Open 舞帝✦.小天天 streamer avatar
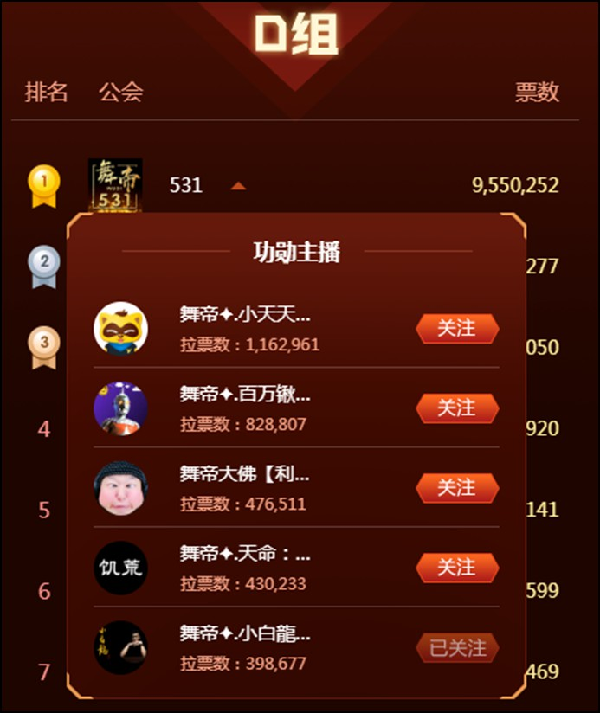 [x=121, y=328]
